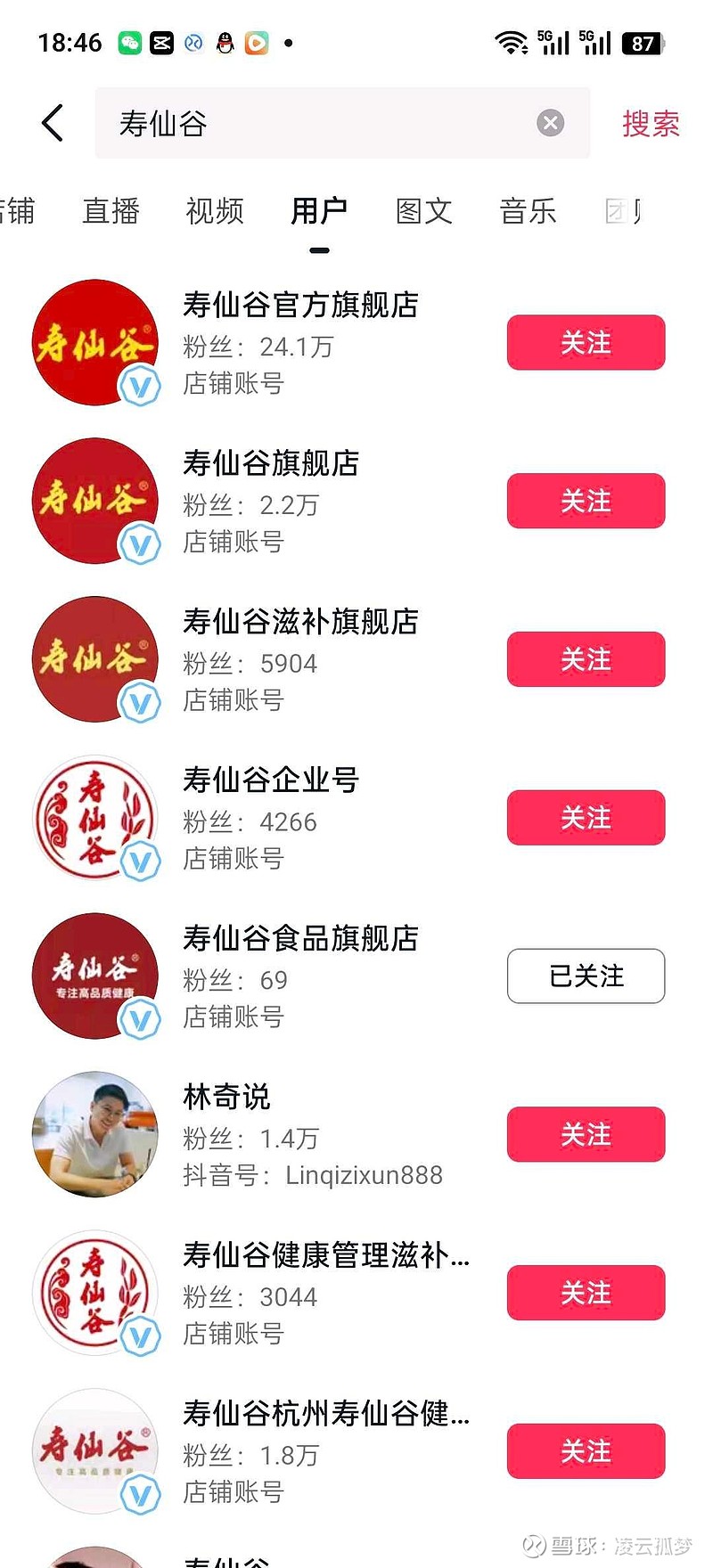The width and height of the screenshot is (713, 1568).
Task: Switch to the 直播 tab
Action: (110, 212)
